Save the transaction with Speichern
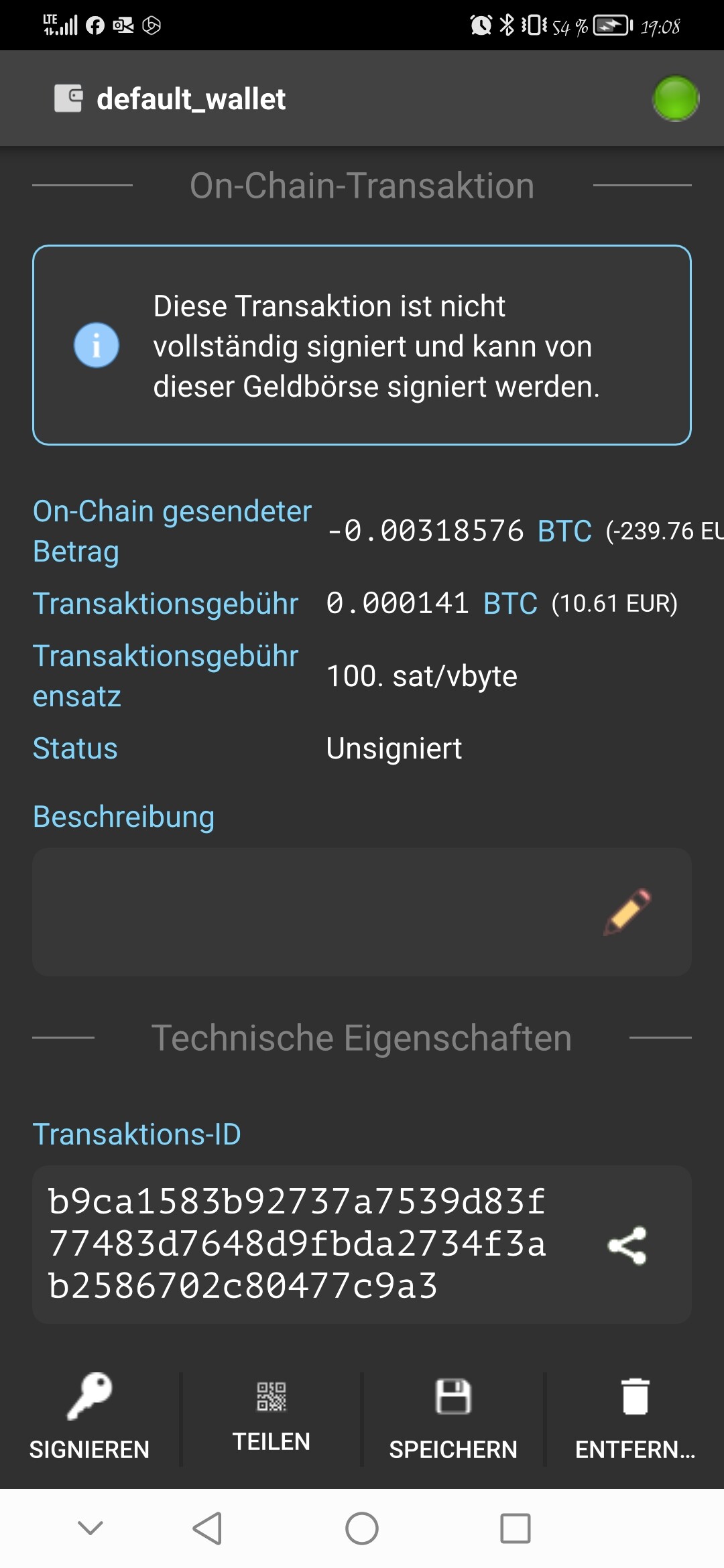 click(x=453, y=1417)
